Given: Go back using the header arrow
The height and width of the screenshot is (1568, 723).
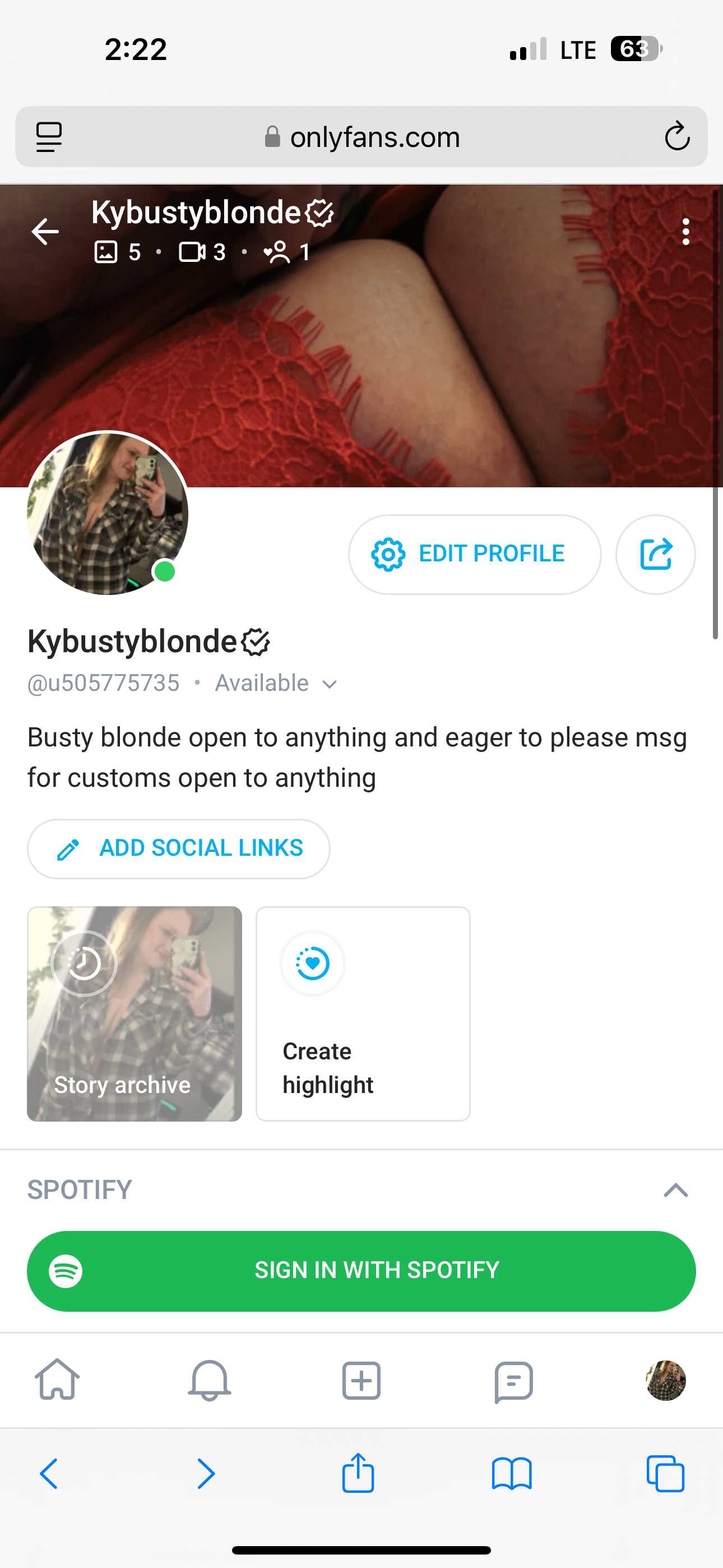Looking at the screenshot, I should tap(45, 231).
